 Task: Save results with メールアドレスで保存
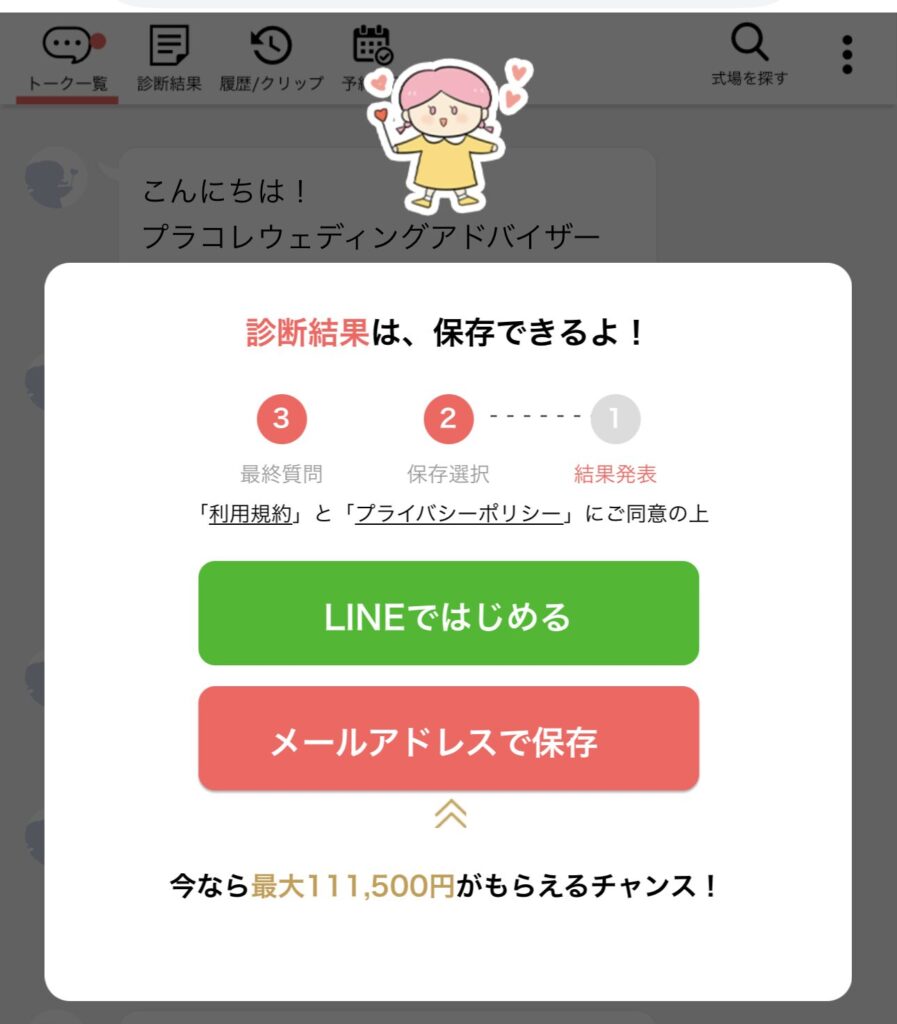448,739
